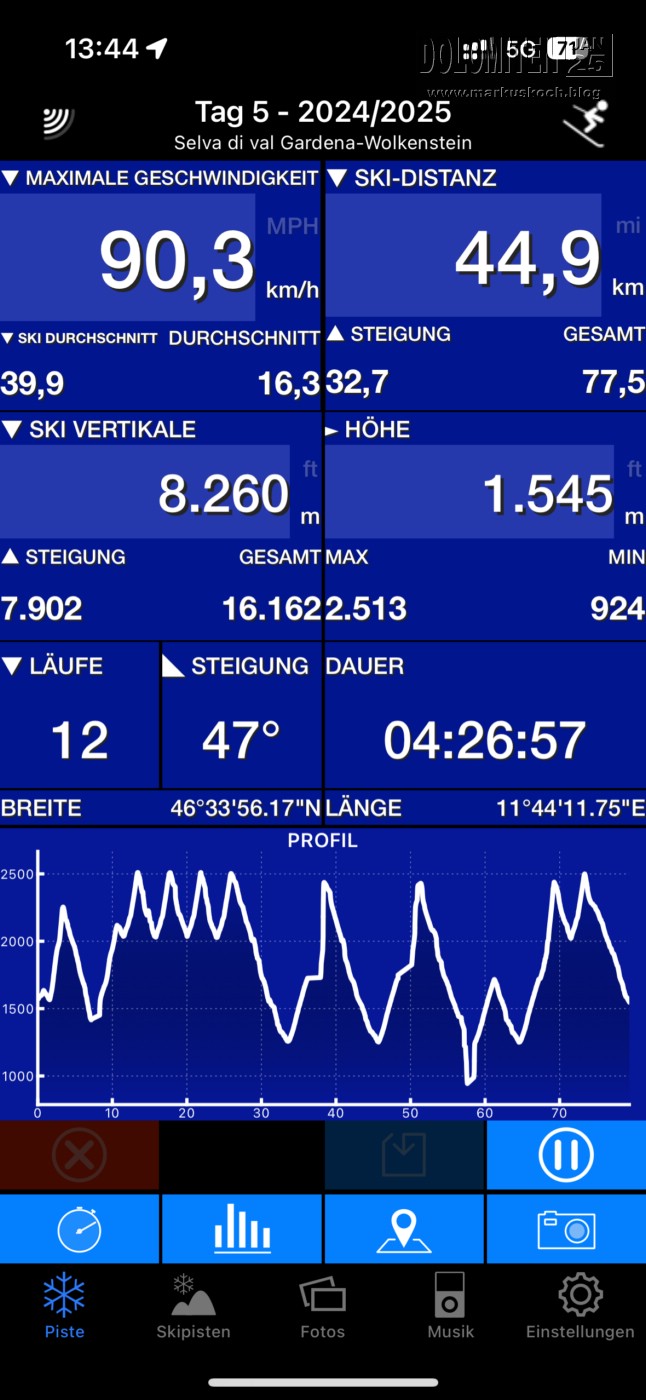The height and width of the screenshot is (1400, 646).
Task: Open the camera to take a photo
Action: coord(566,1229)
